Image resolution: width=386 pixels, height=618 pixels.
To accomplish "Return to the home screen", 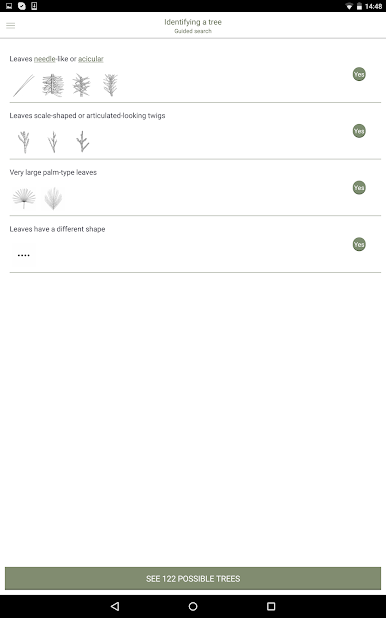I will pyautogui.click(x=193, y=606).
